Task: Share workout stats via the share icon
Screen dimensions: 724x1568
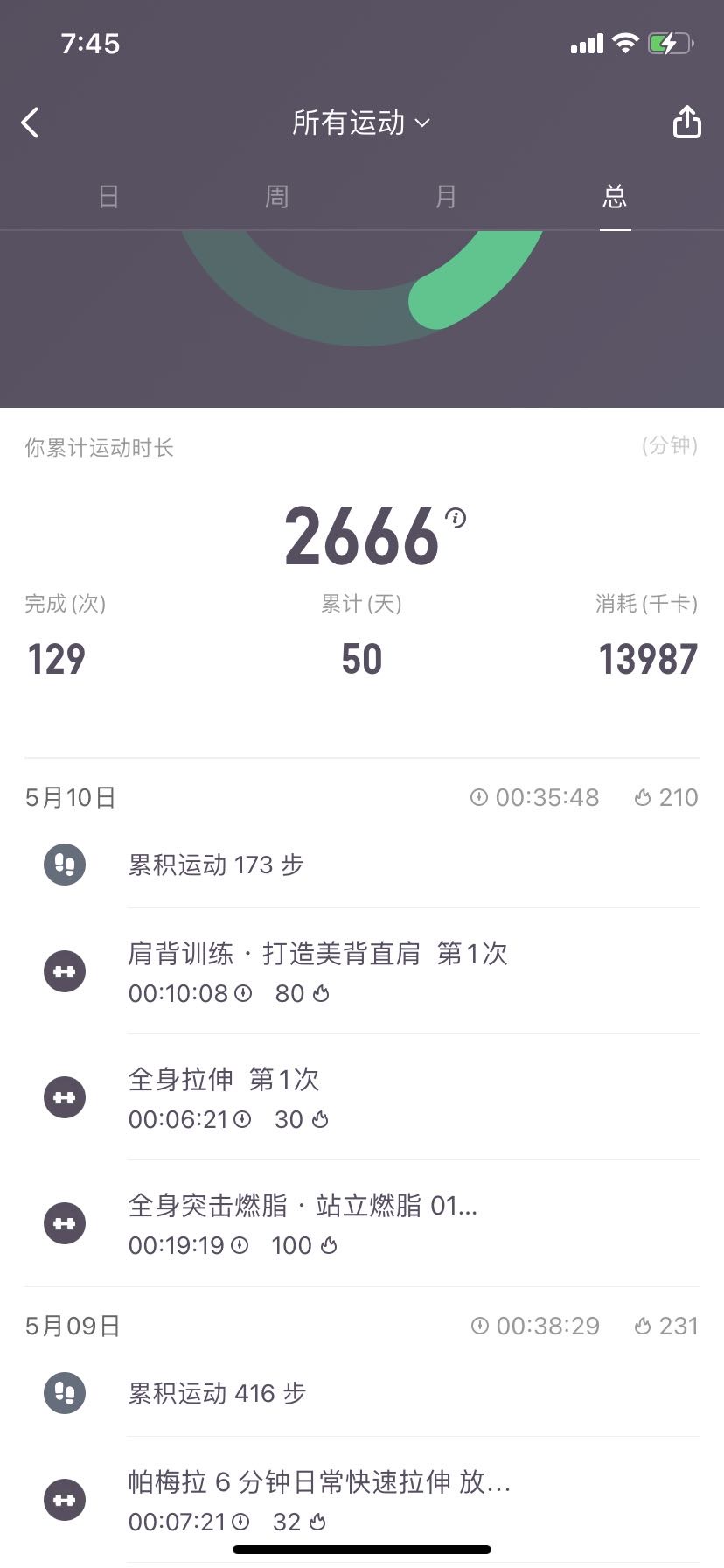Action: 686,122
